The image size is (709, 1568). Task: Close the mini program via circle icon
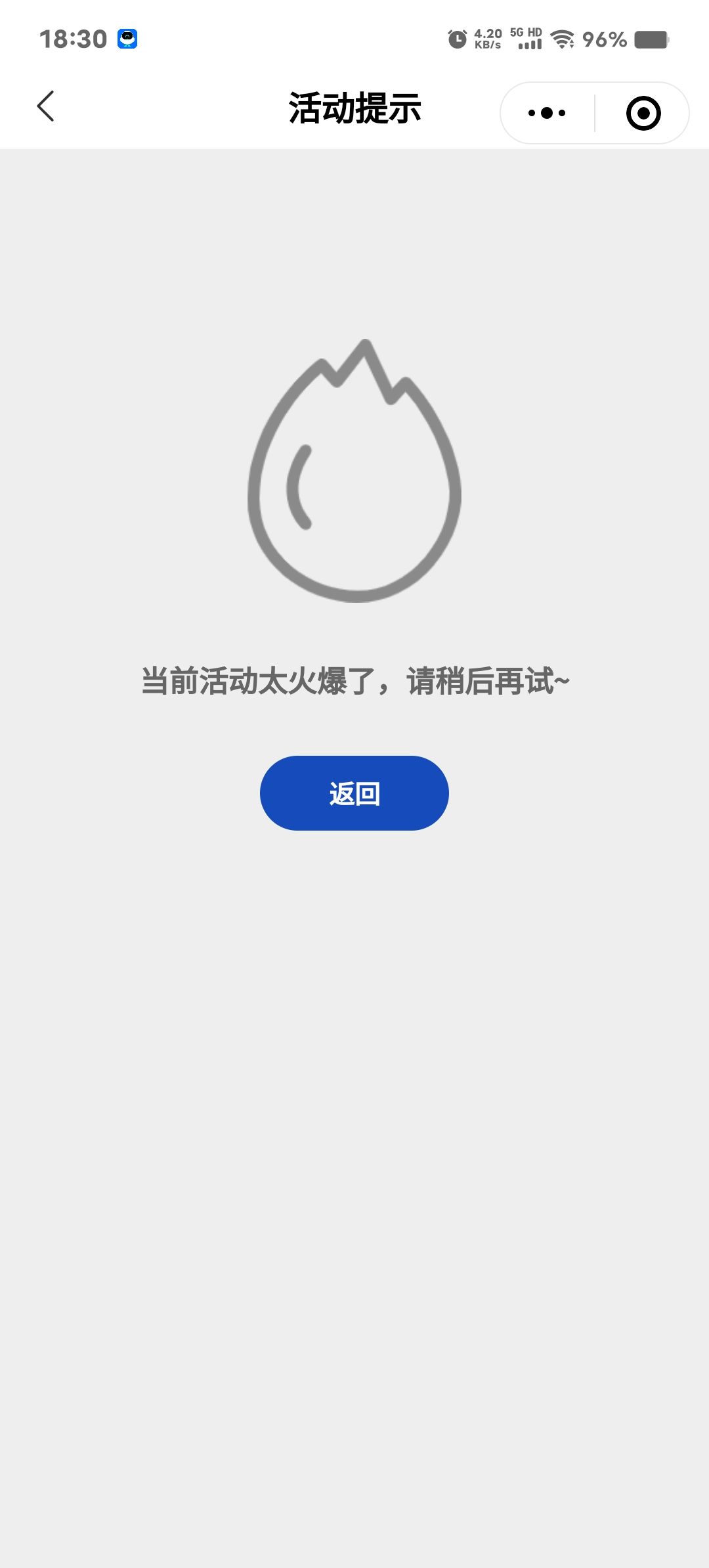point(643,113)
